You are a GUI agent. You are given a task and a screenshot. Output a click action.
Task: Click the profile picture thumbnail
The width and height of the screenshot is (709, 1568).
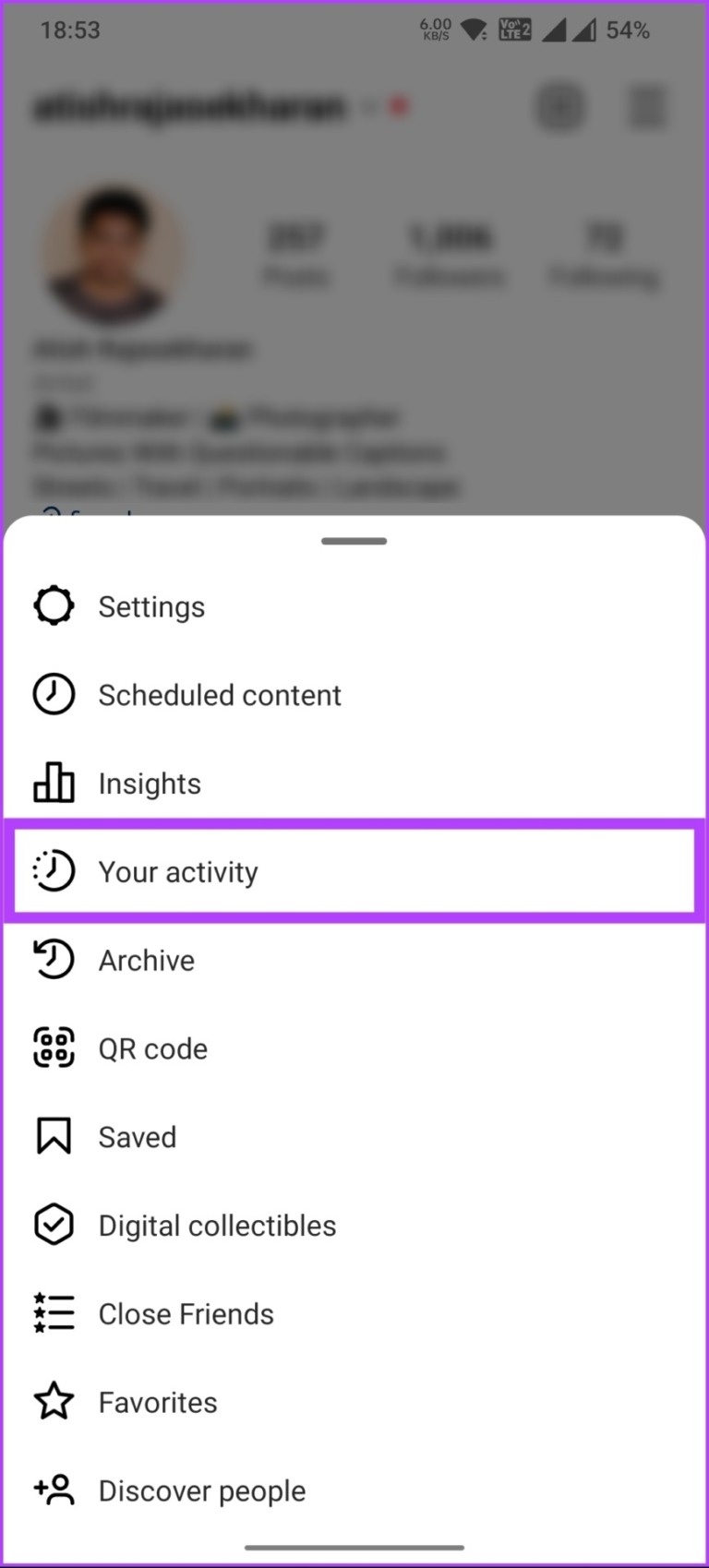[111, 256]
